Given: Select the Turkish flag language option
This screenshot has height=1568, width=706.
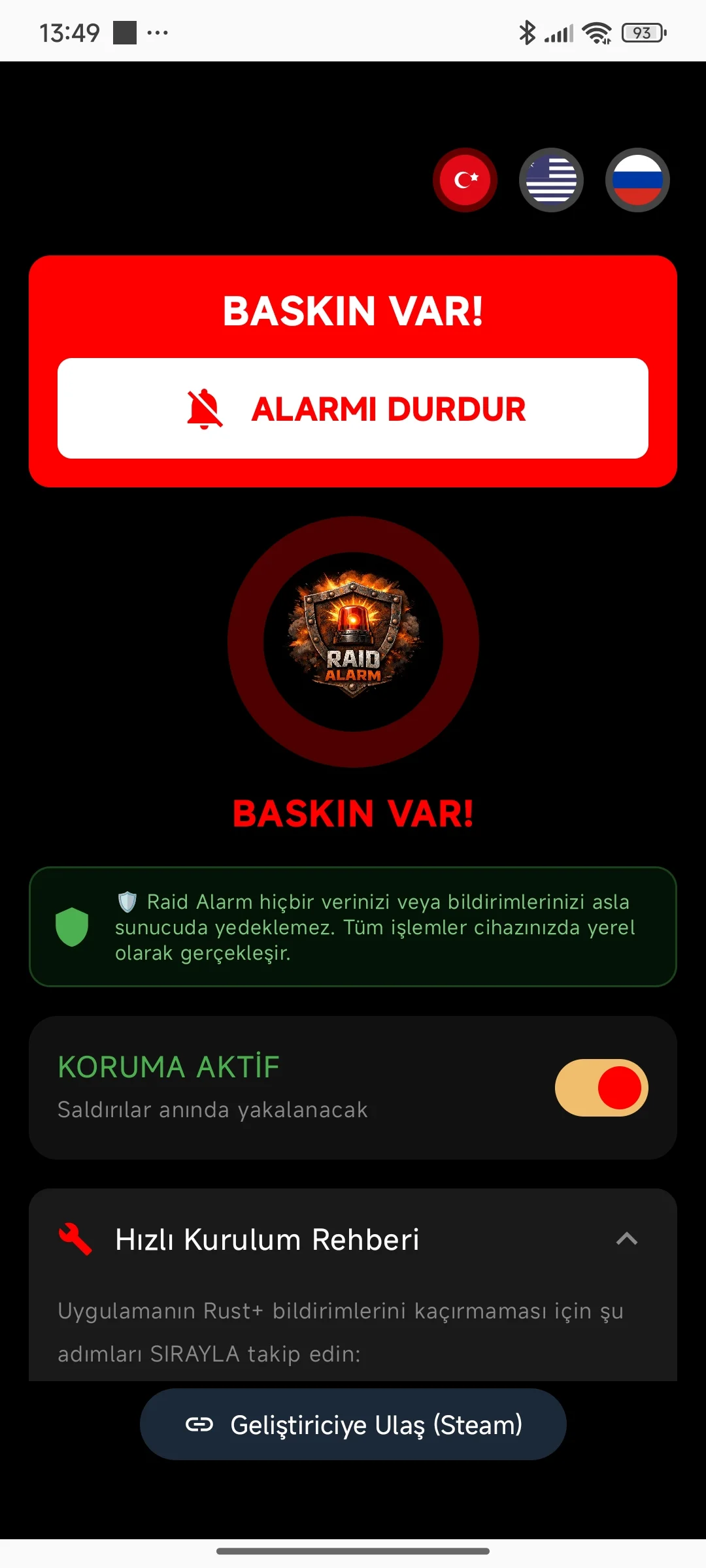Looking at the screenshot, I should coord(465,180).
